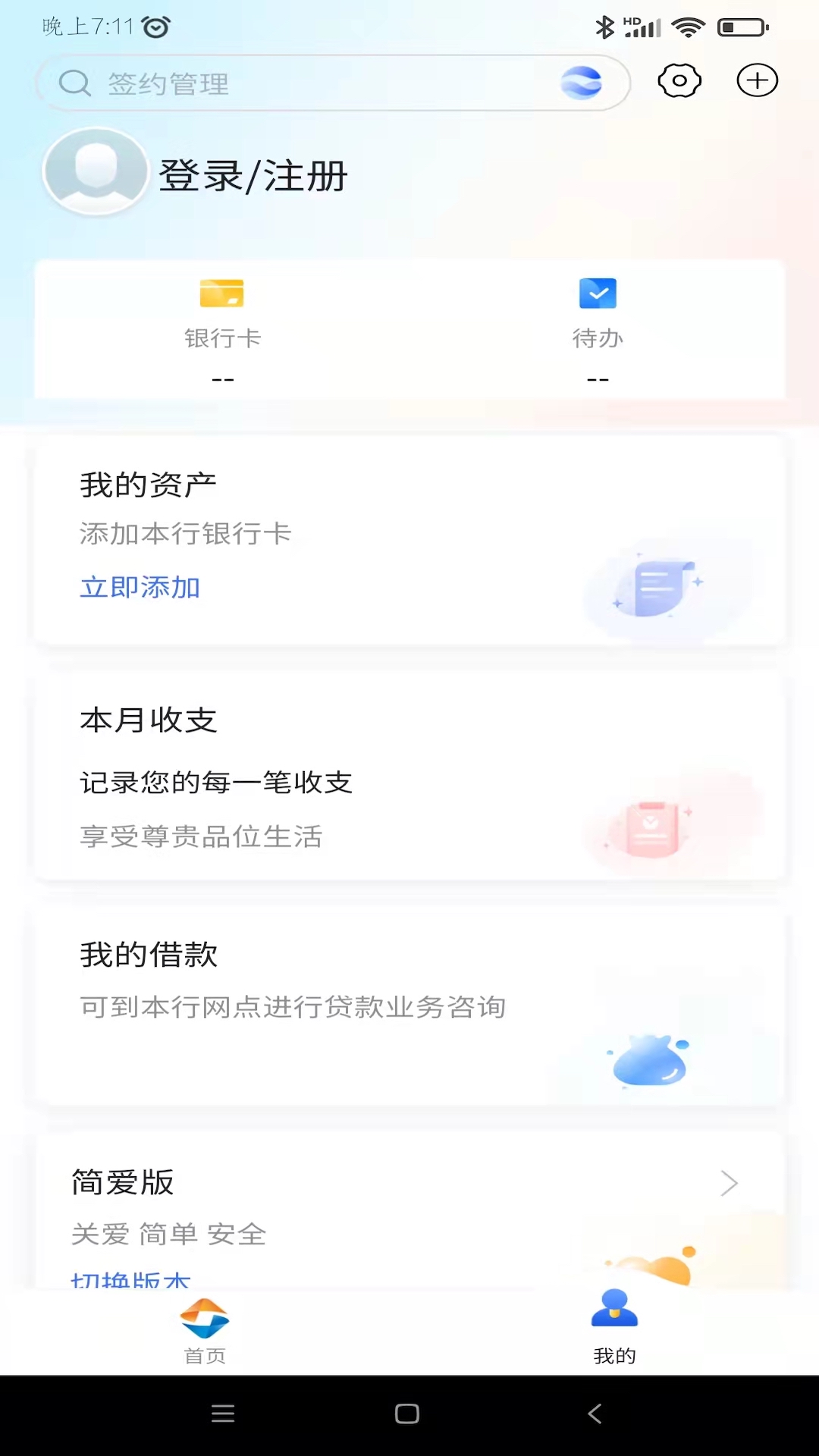Tap 切换版本 to switch version
The height and width of the screenshot is (1456, 819).
coord(130,1279)
